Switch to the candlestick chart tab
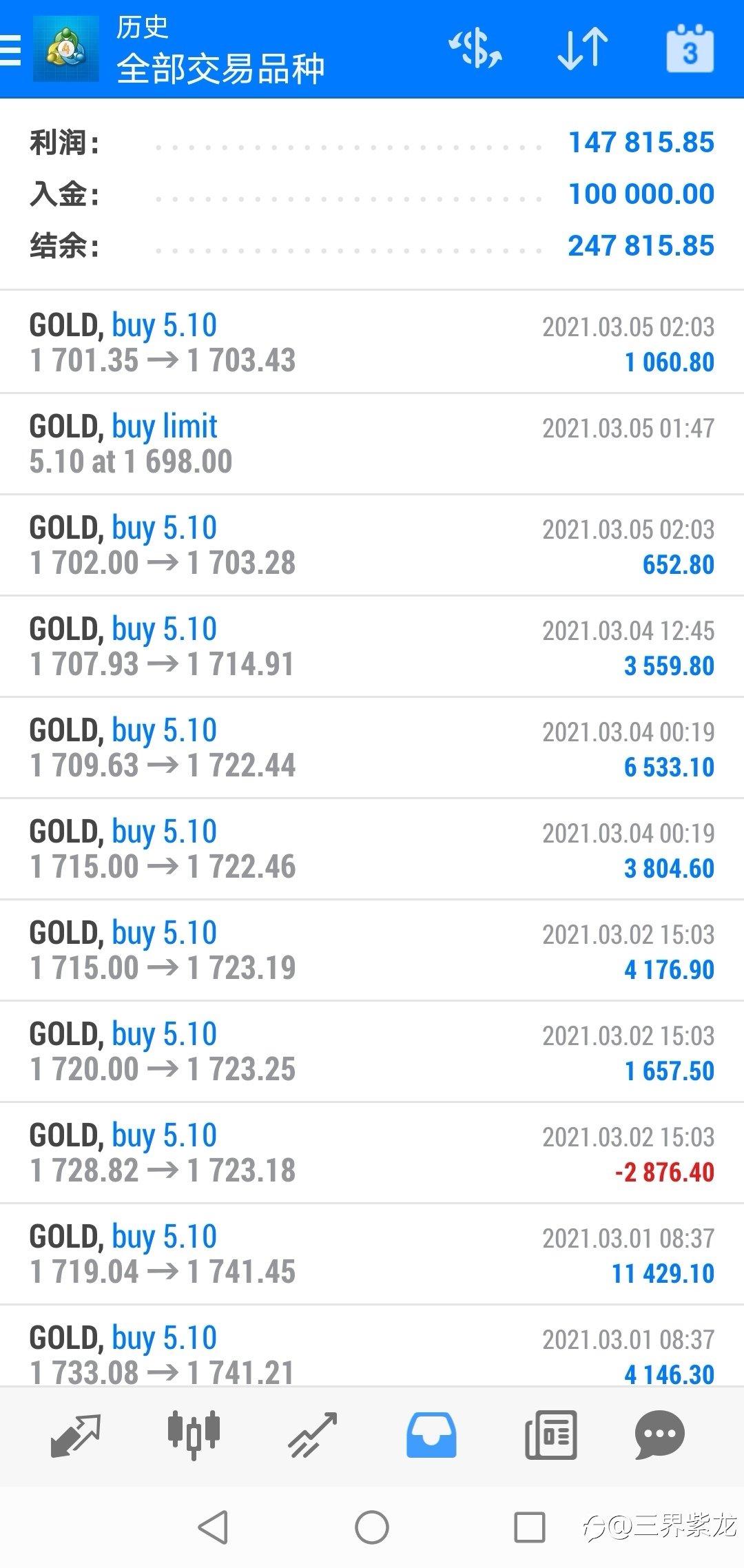Viewport: 744px width, 1568px height. (194, 1436)
